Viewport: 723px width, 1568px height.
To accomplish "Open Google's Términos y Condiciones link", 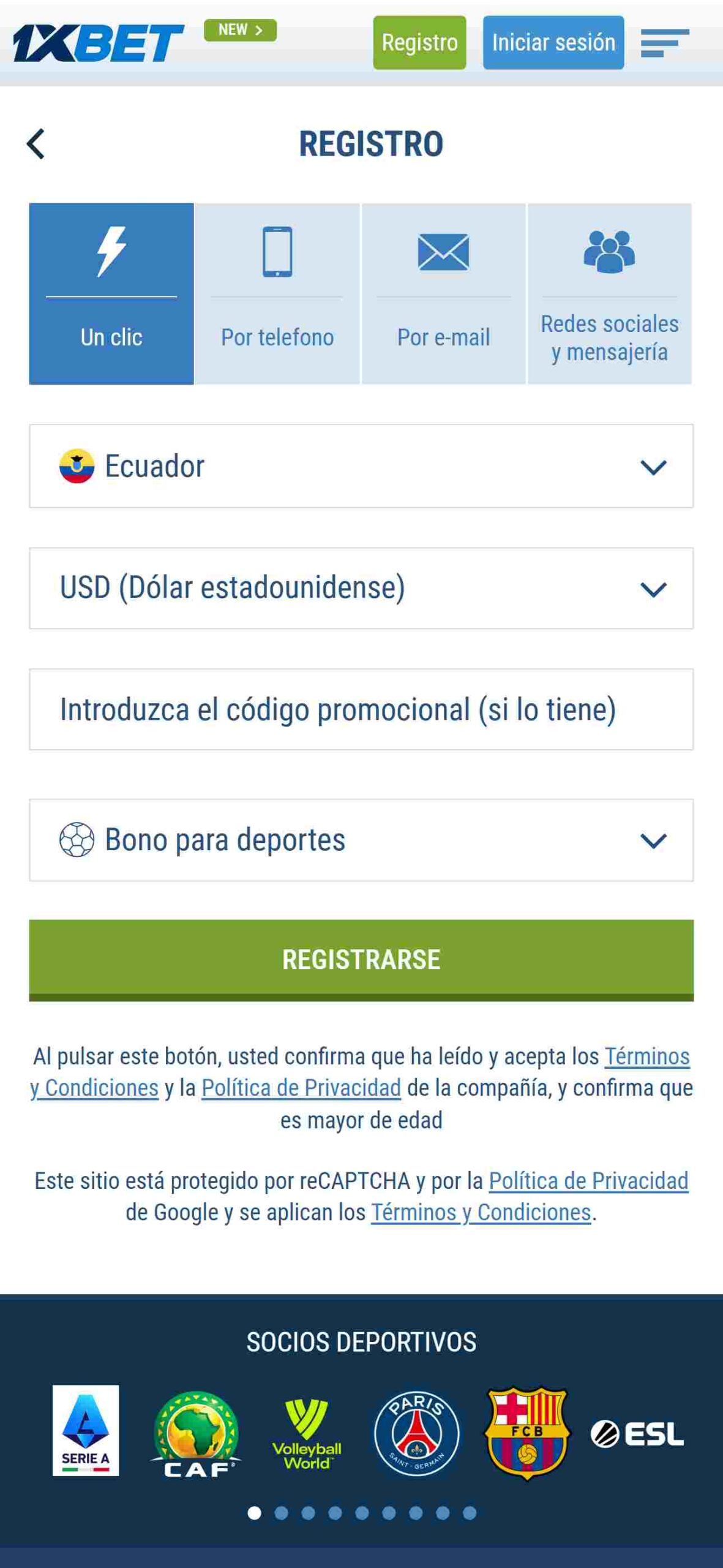I will pos(481,1213).
